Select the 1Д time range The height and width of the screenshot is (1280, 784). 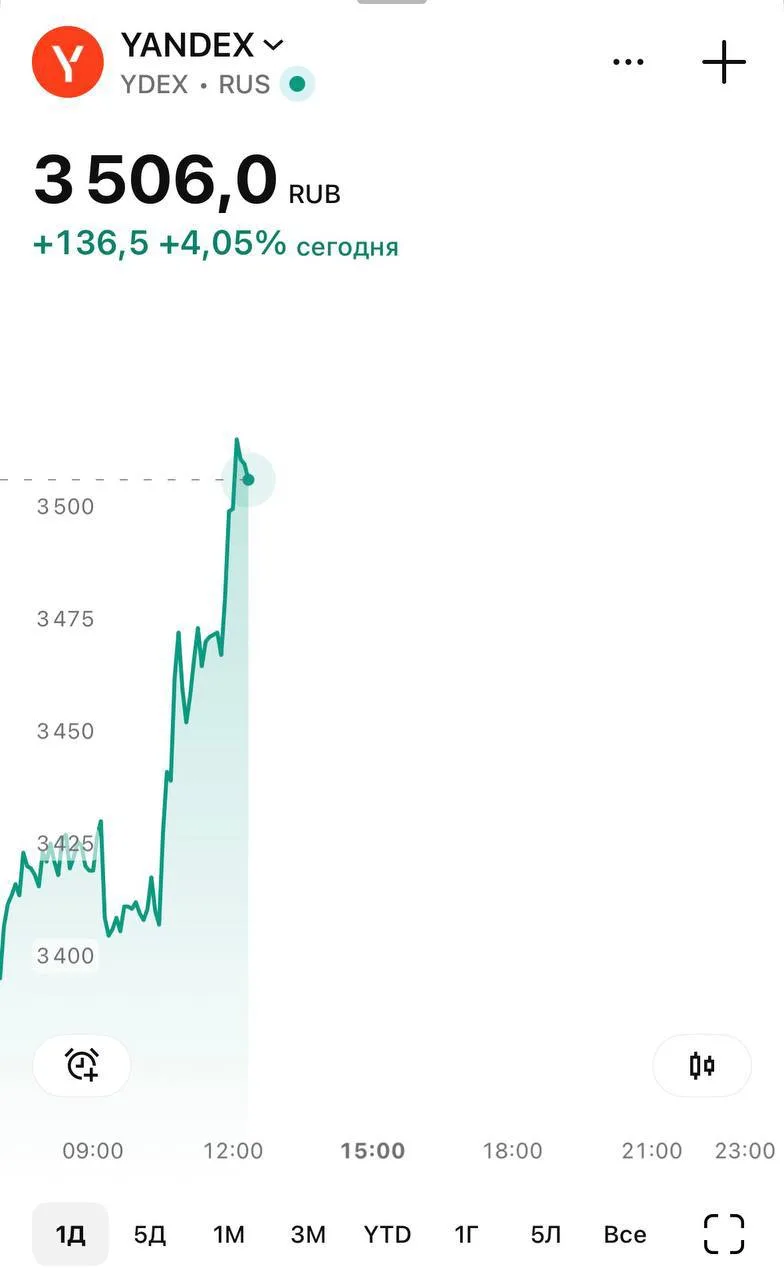click(x=70, y=1234)
